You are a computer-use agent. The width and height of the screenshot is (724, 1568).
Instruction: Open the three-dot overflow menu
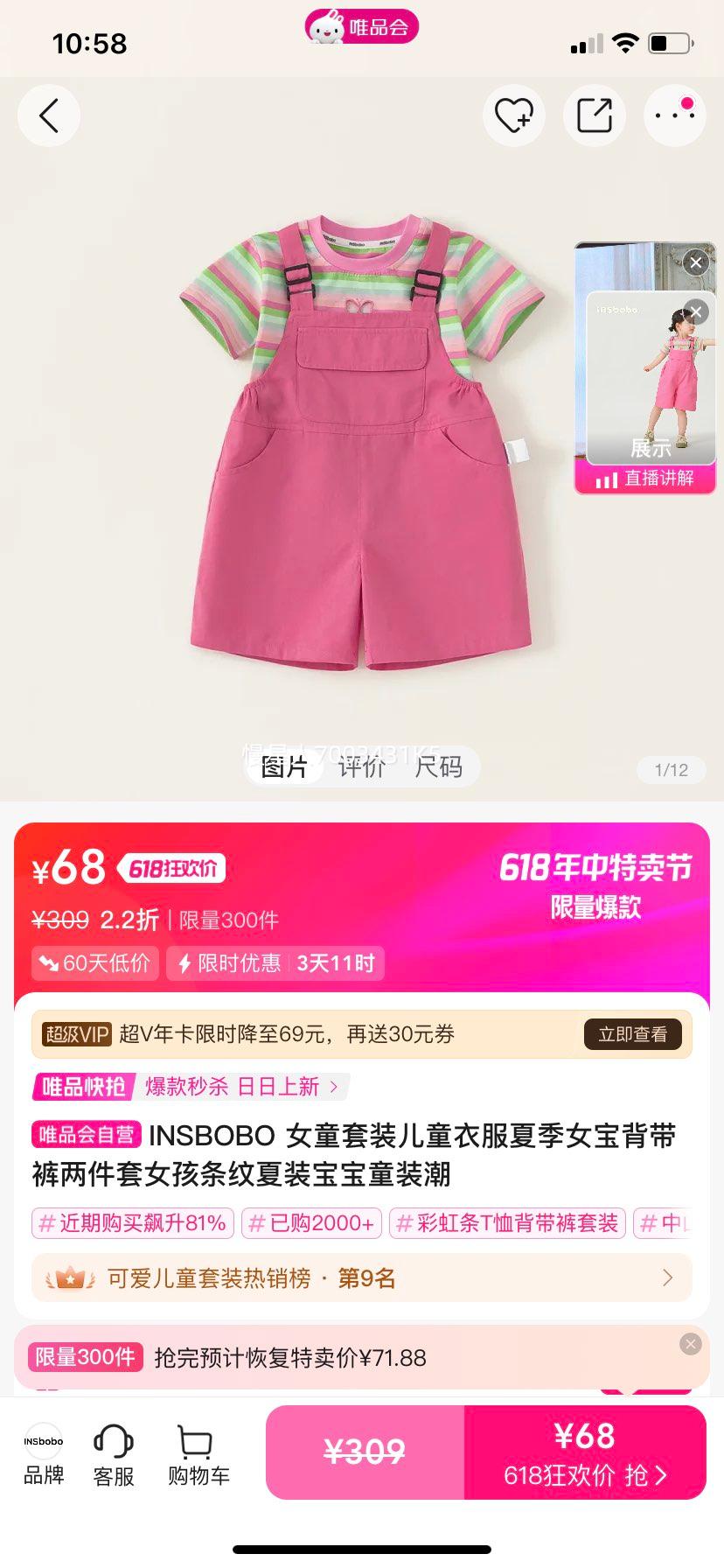(x=674, y=115)
